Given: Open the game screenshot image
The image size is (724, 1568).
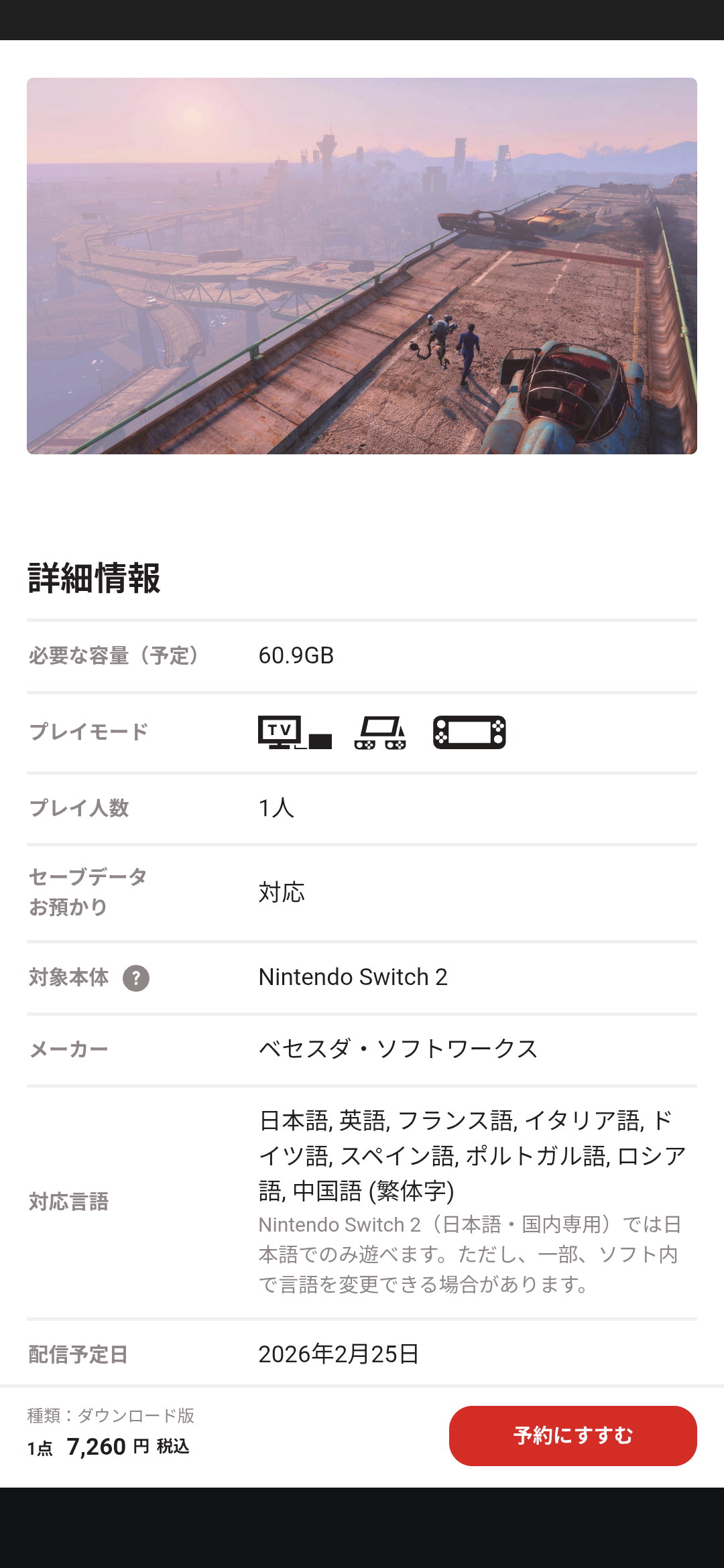Looking at the screenshot, I should 362,266.
